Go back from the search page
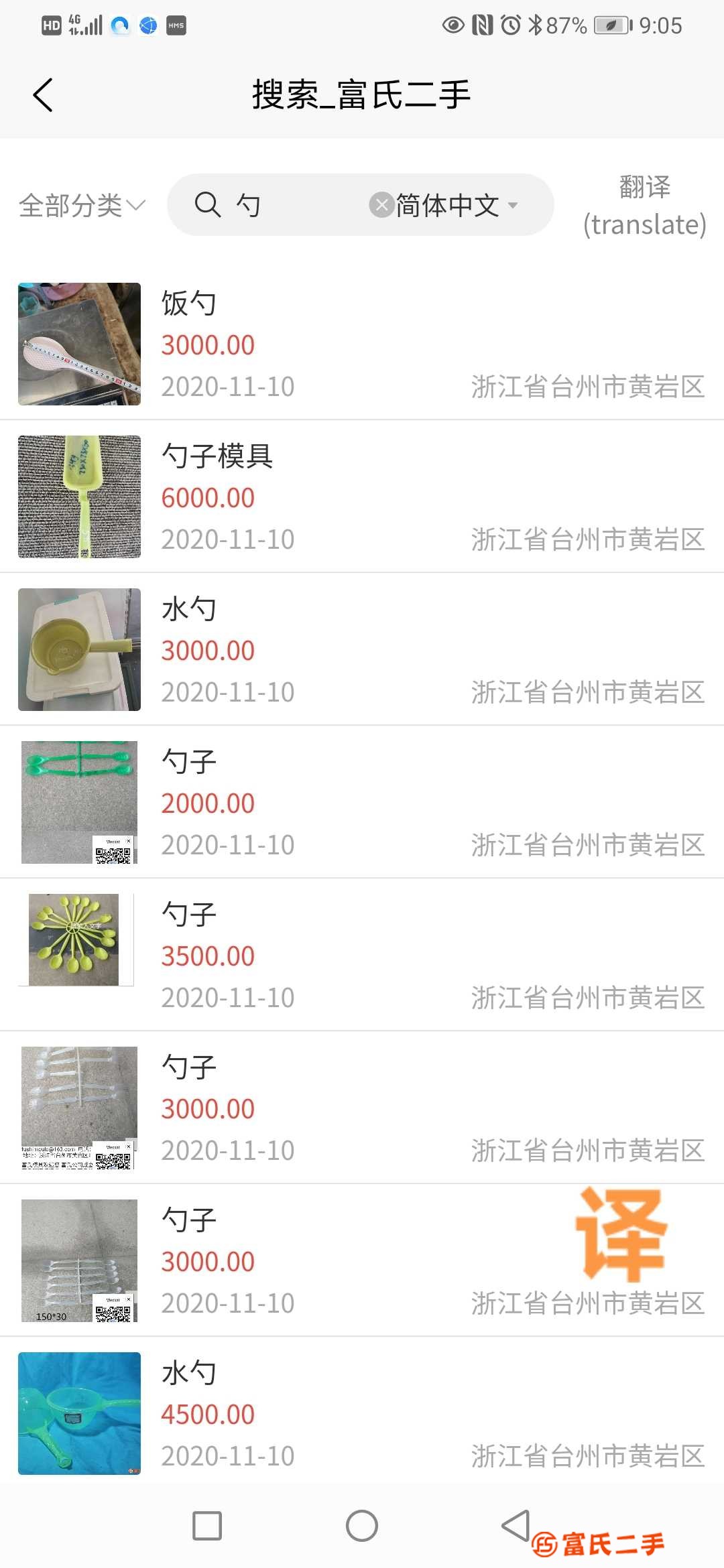This screenshot has height=1568, width=724. [43, 94]
